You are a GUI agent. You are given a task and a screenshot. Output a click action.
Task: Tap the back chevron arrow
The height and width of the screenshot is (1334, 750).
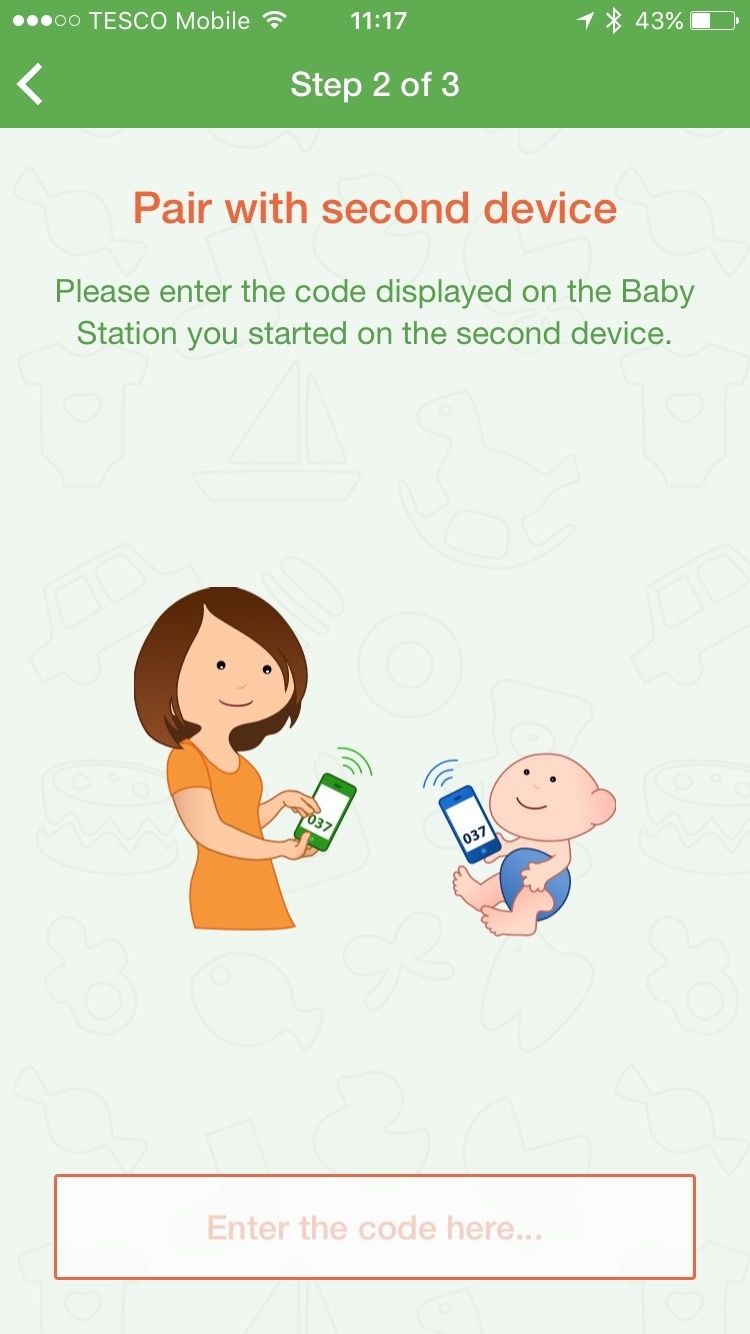click(x=30, y=84)
